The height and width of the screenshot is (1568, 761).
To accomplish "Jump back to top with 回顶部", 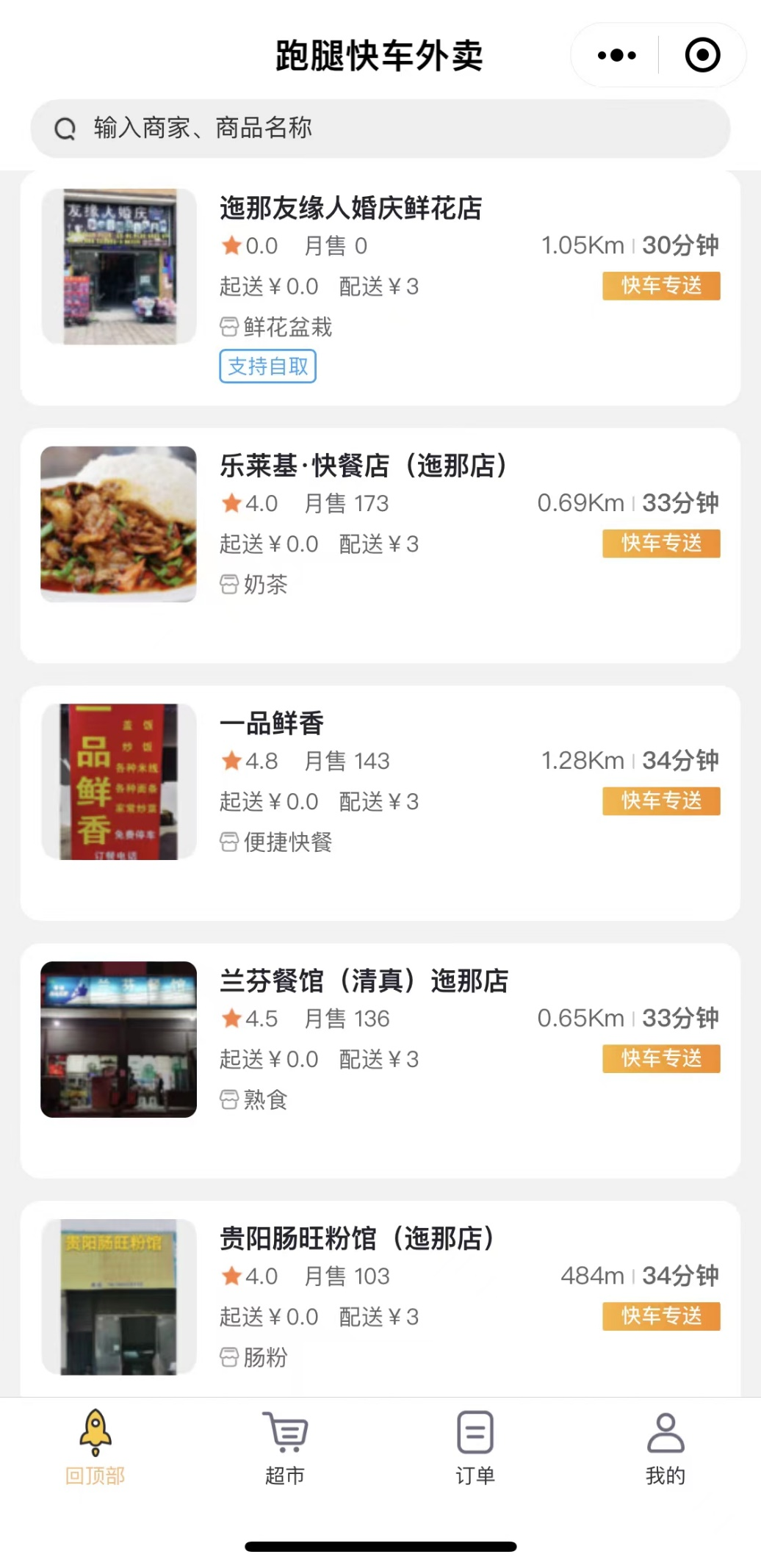I will click(95, 1445).
